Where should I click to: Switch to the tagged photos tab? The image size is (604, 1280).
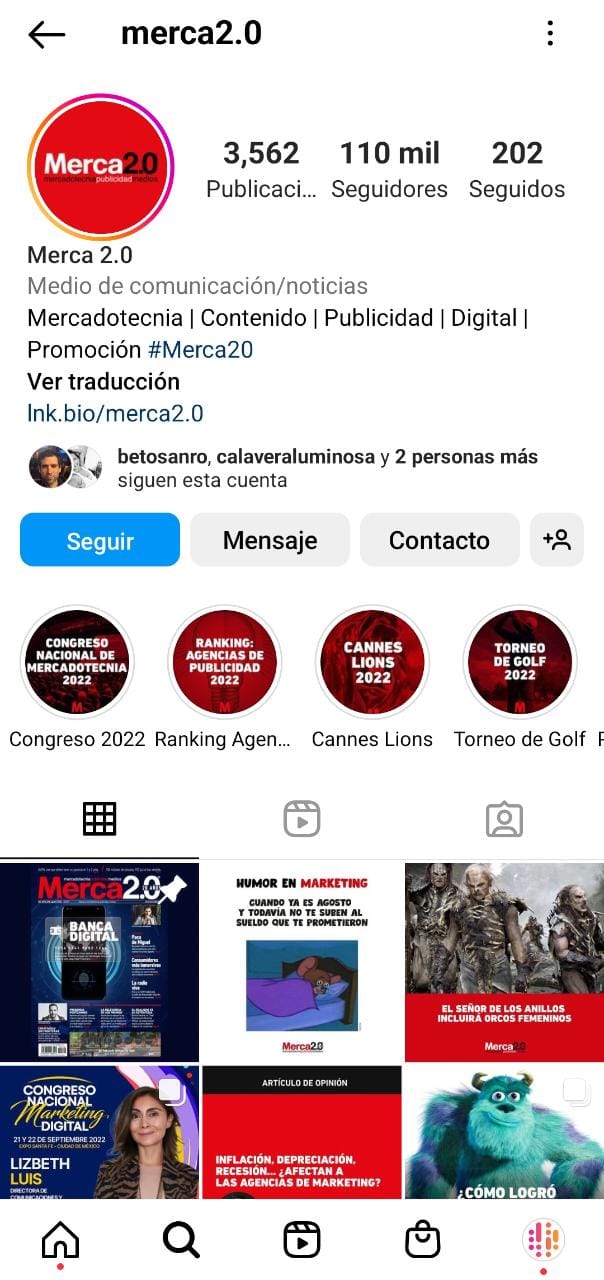[x=504, y=819]
